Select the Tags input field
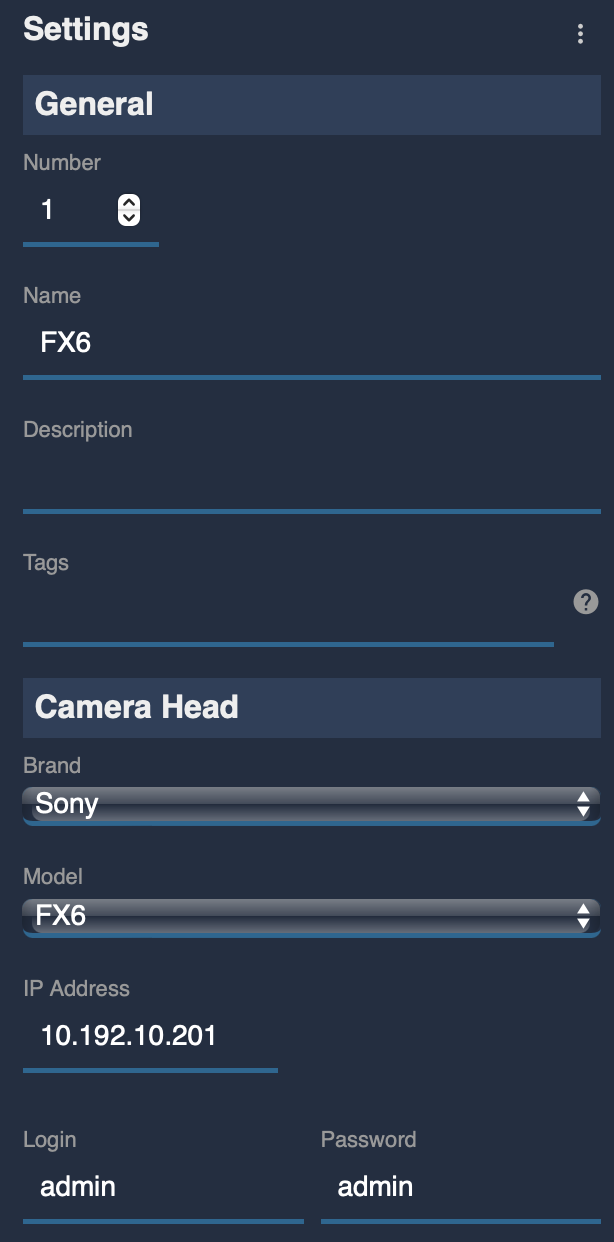 pyautogui.click(x=288, y=610)
